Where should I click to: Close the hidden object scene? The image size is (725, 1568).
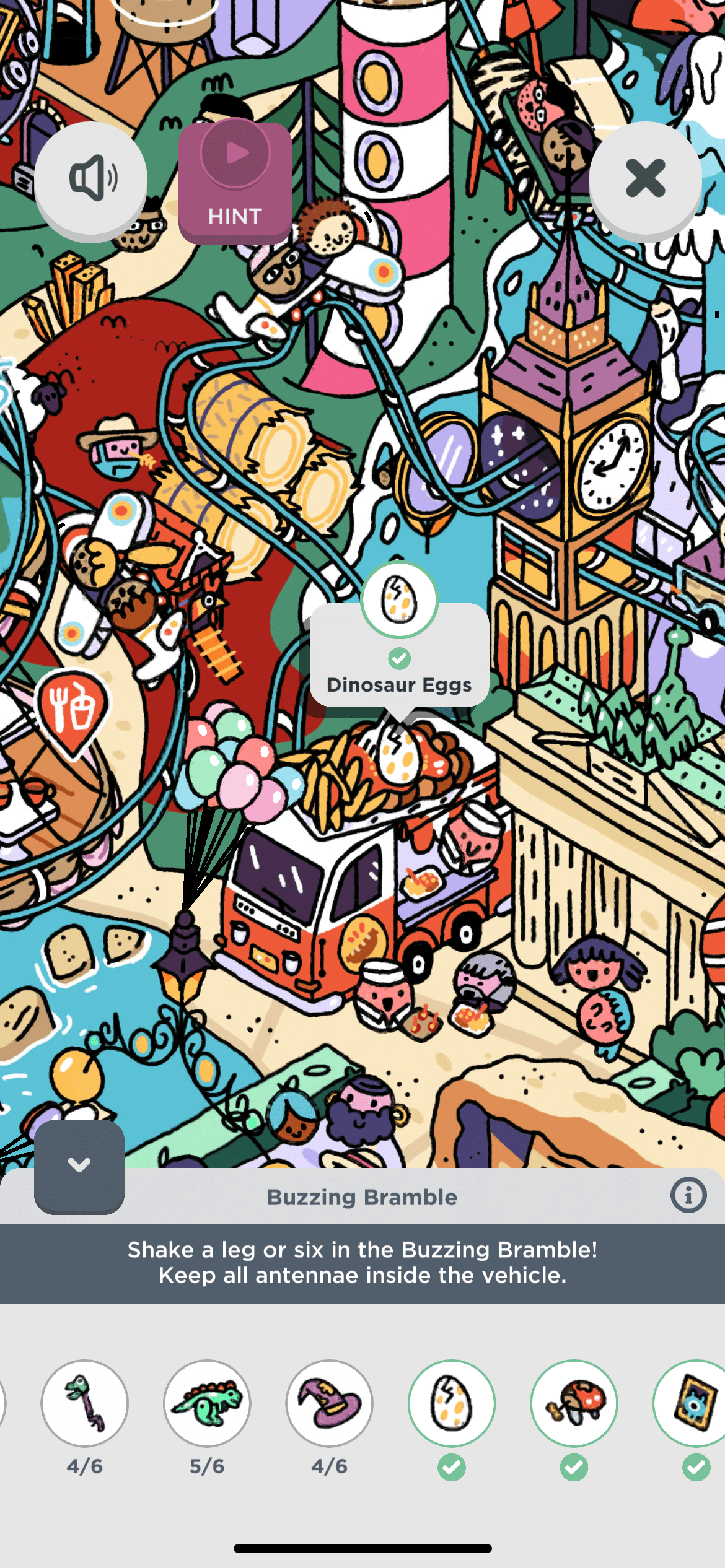(645, 178)
